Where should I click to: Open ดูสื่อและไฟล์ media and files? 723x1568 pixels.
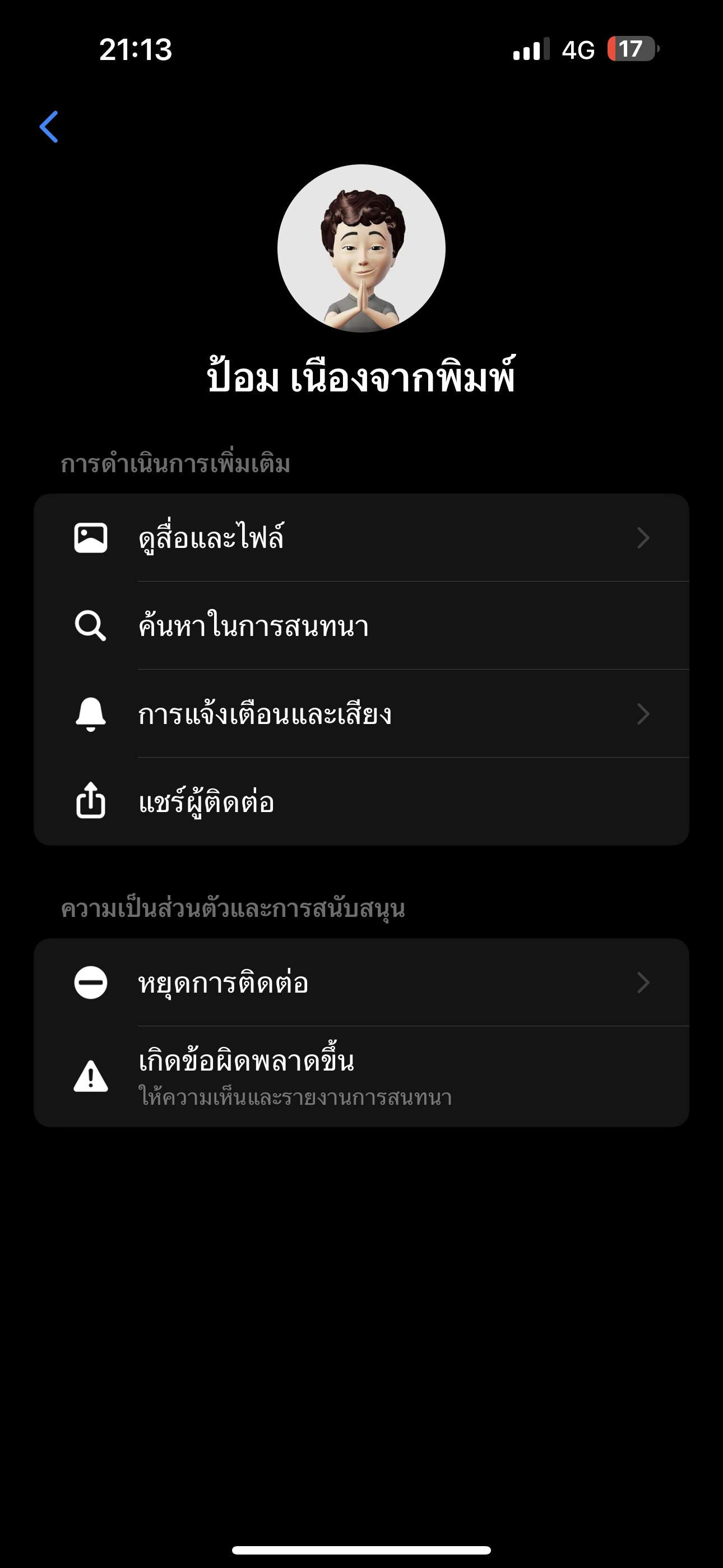(x=361, y=538)
